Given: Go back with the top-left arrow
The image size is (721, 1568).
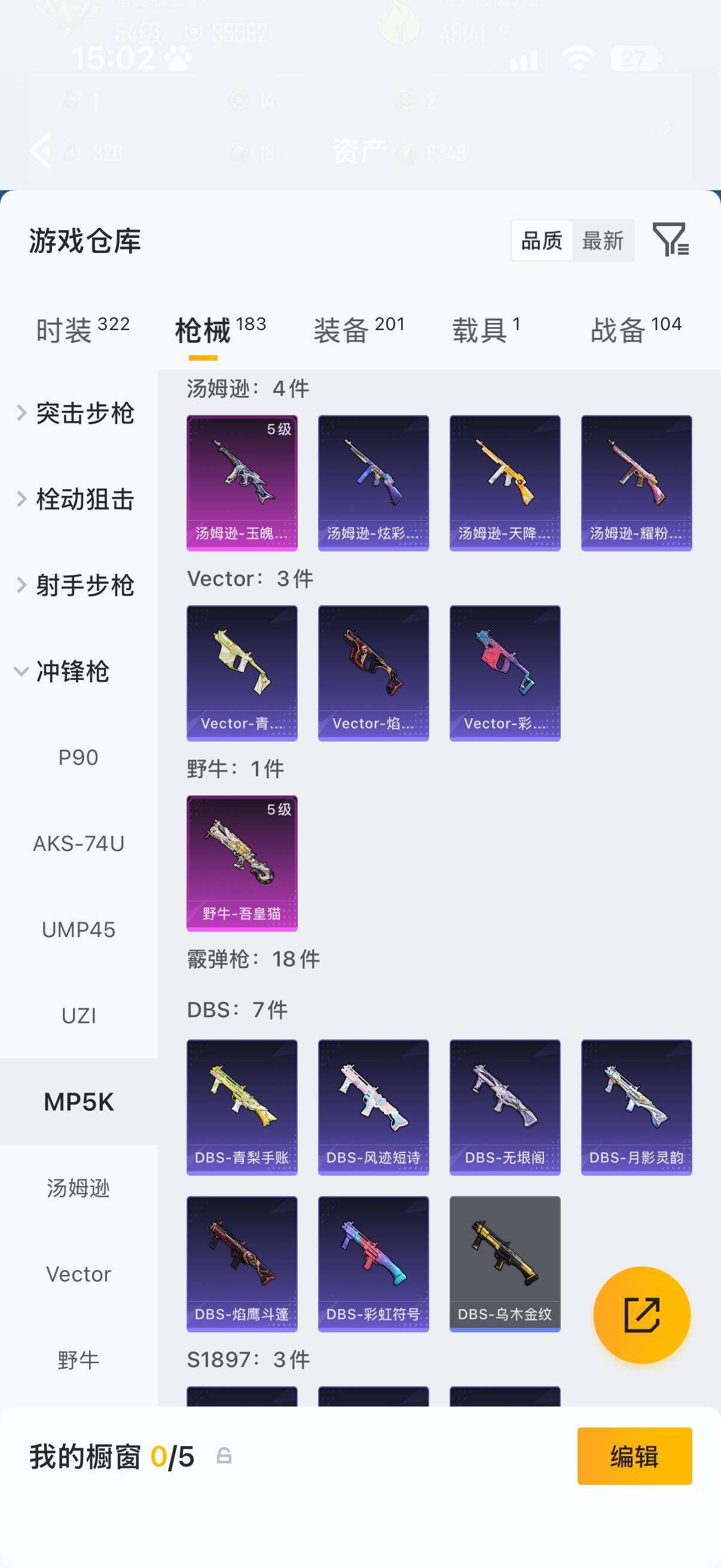Looking at the screenshot, I should pos(41,150).
